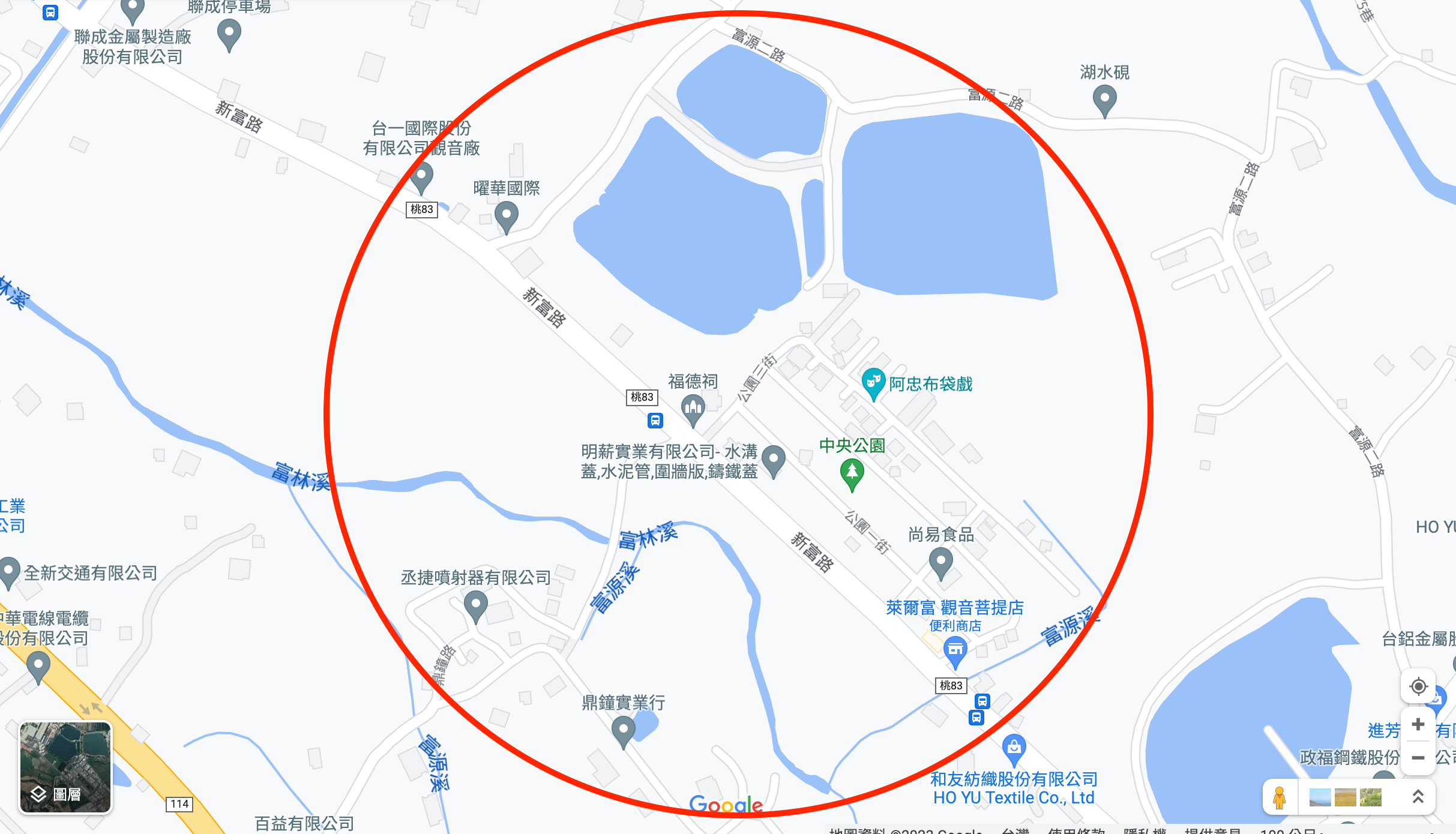Open 明薪實業有限公司 place pin

click(x=774, y=460)
